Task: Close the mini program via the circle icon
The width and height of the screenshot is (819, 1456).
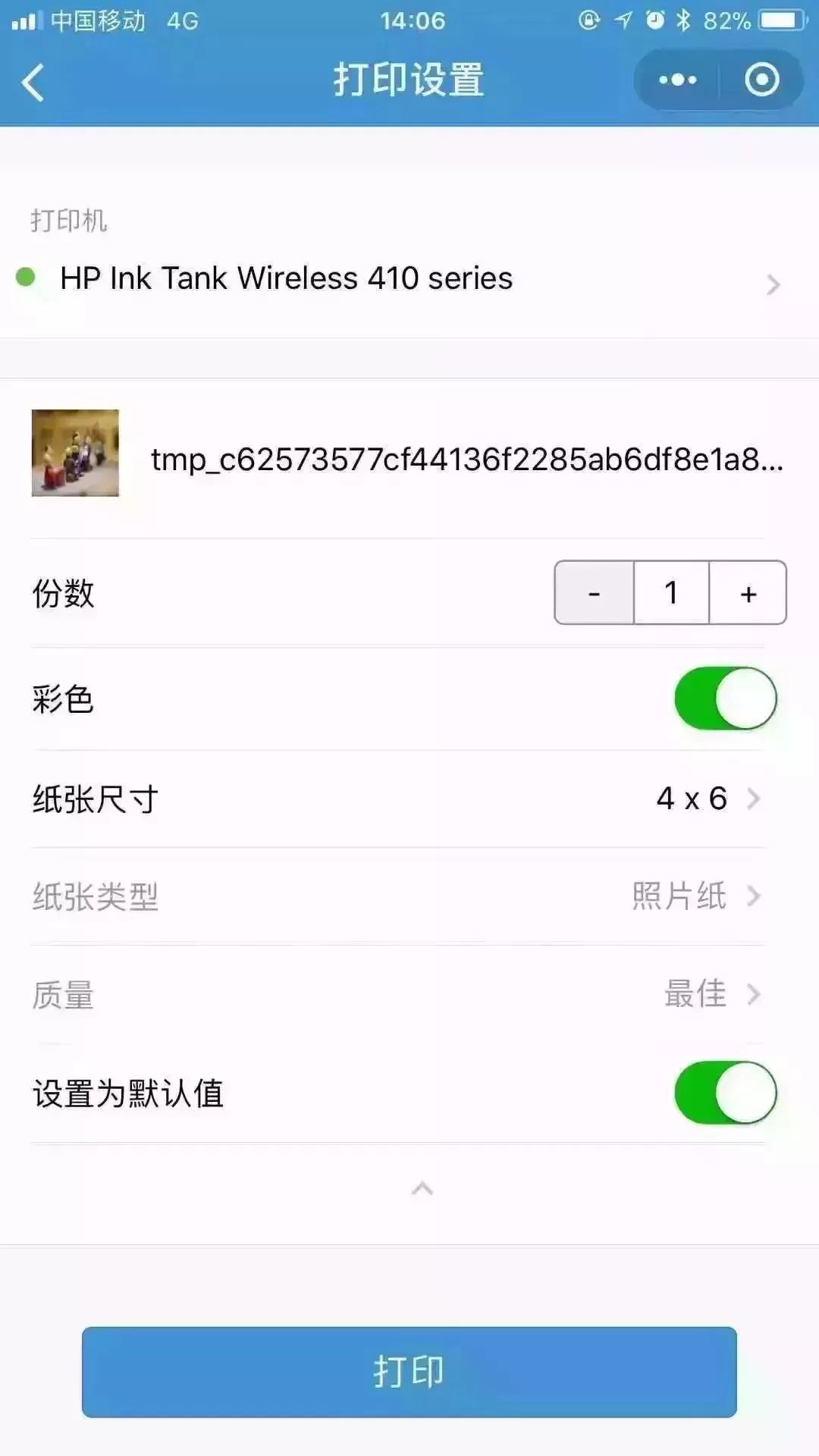Action: click(761, 80)
